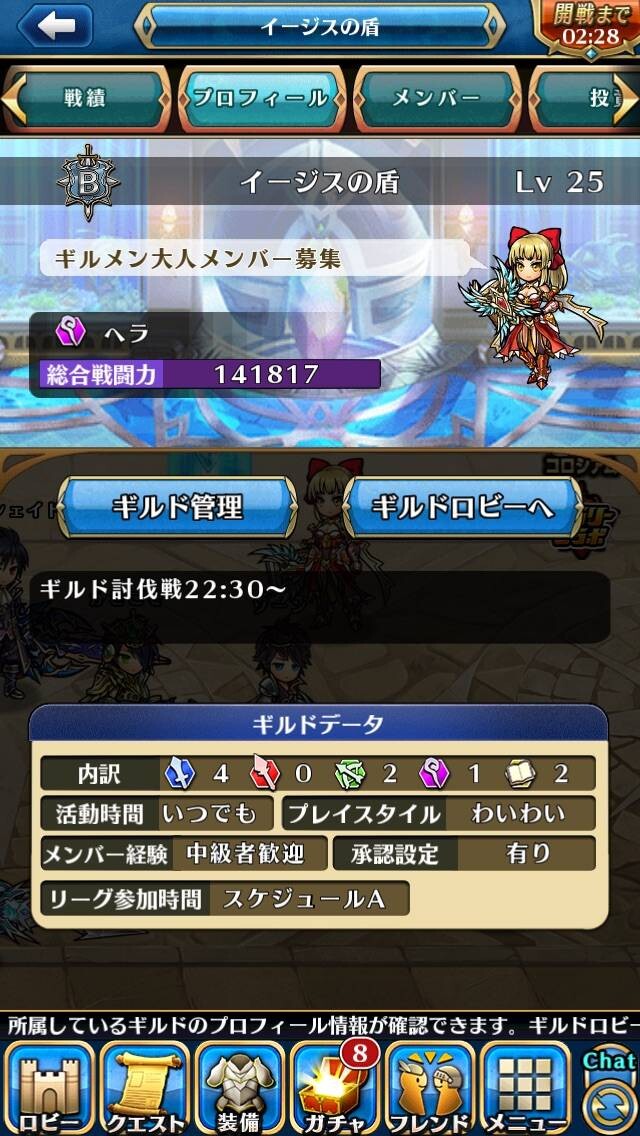Open the メンバー tab
The width and height of the screenshot is (640, 1136).
pyautogui.click(x=436, y=99)
